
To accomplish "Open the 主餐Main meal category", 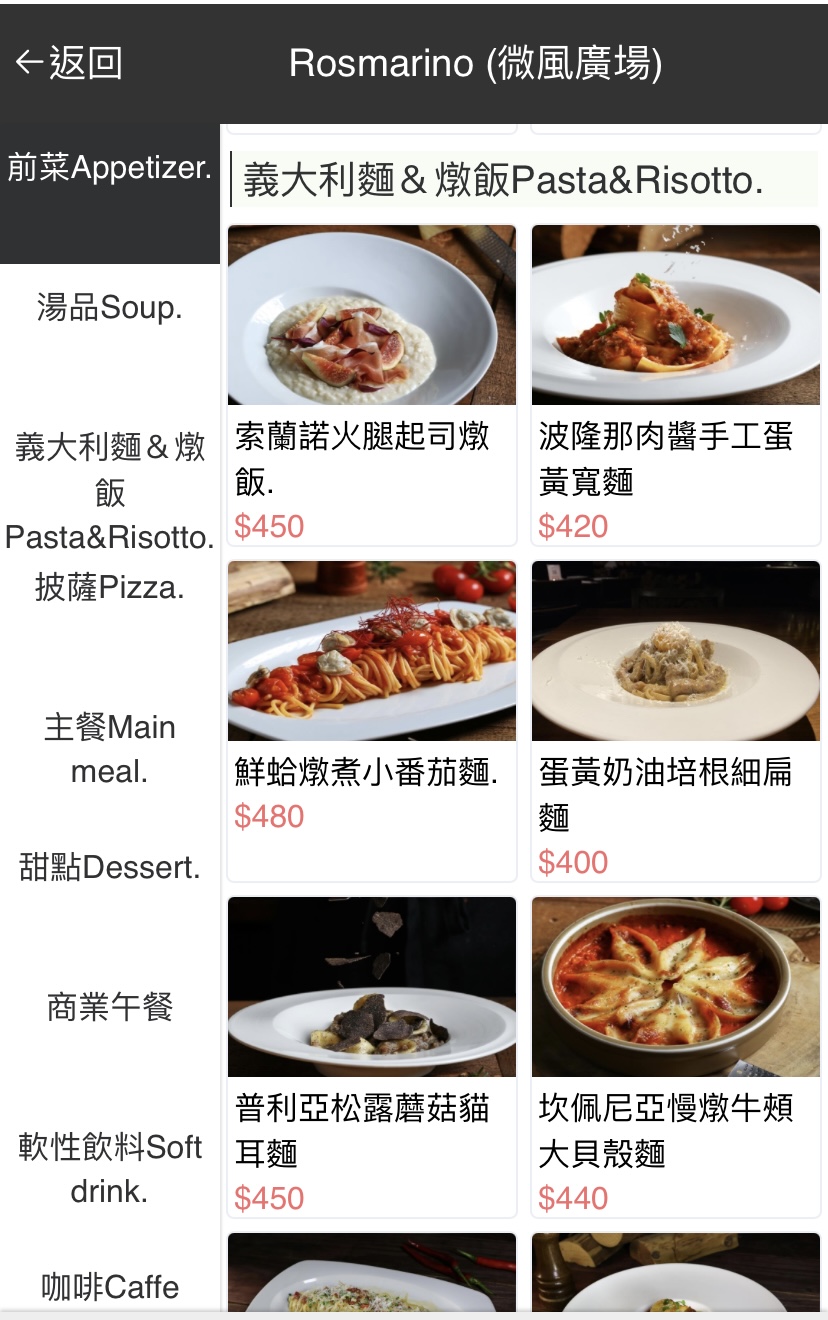I will pos(110,749).
